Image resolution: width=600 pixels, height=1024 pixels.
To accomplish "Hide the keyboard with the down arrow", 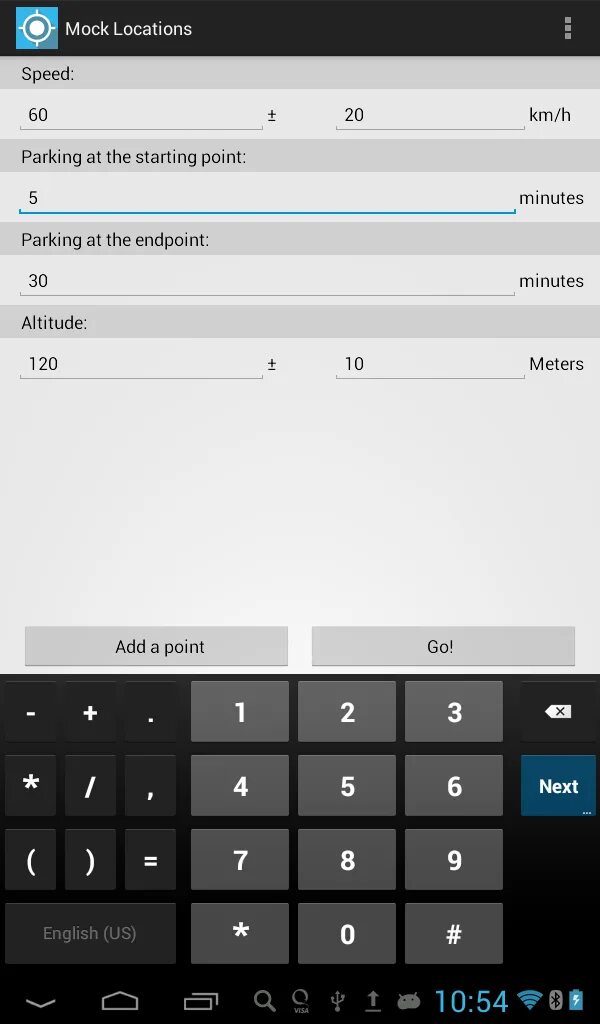I will pos(40,1002).
